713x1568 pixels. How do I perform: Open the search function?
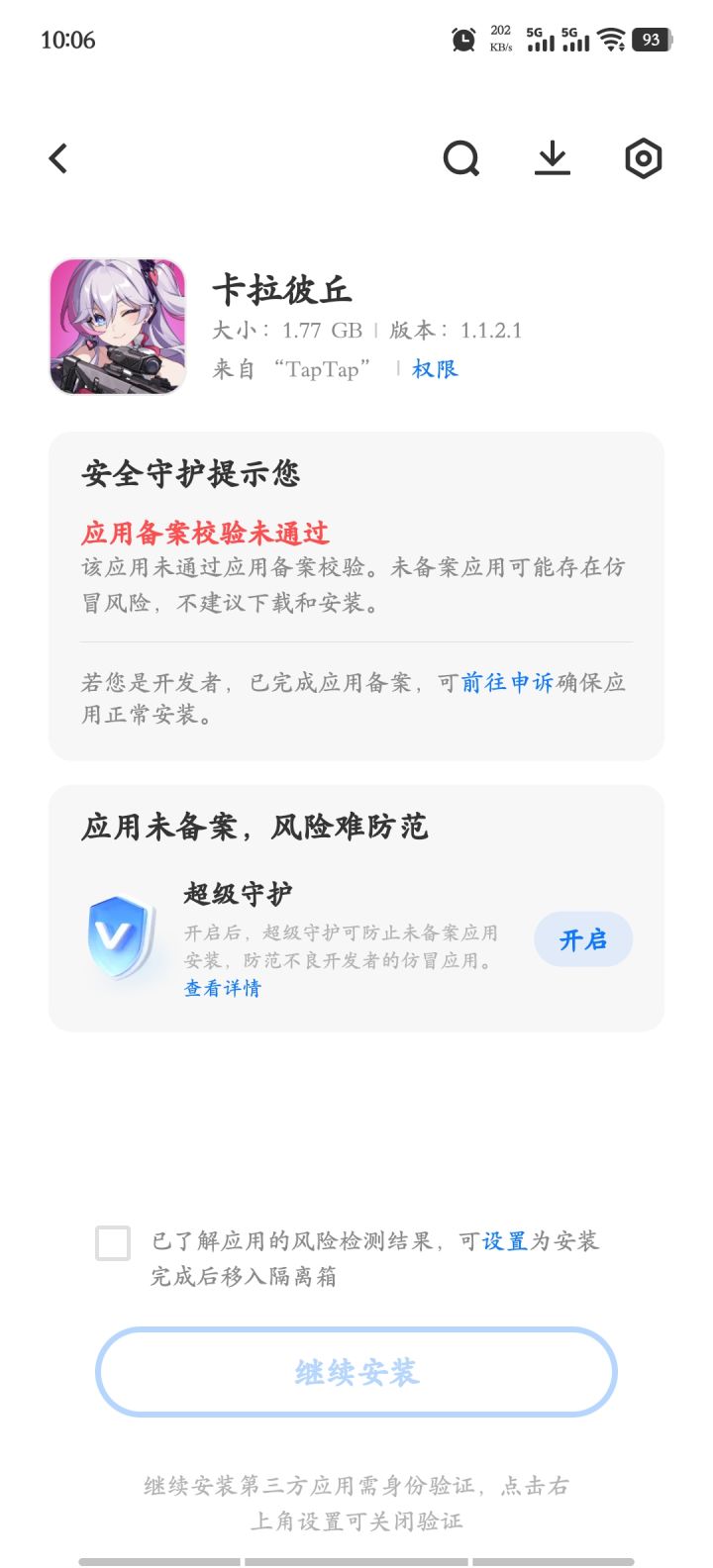click(x=460, y=157)
